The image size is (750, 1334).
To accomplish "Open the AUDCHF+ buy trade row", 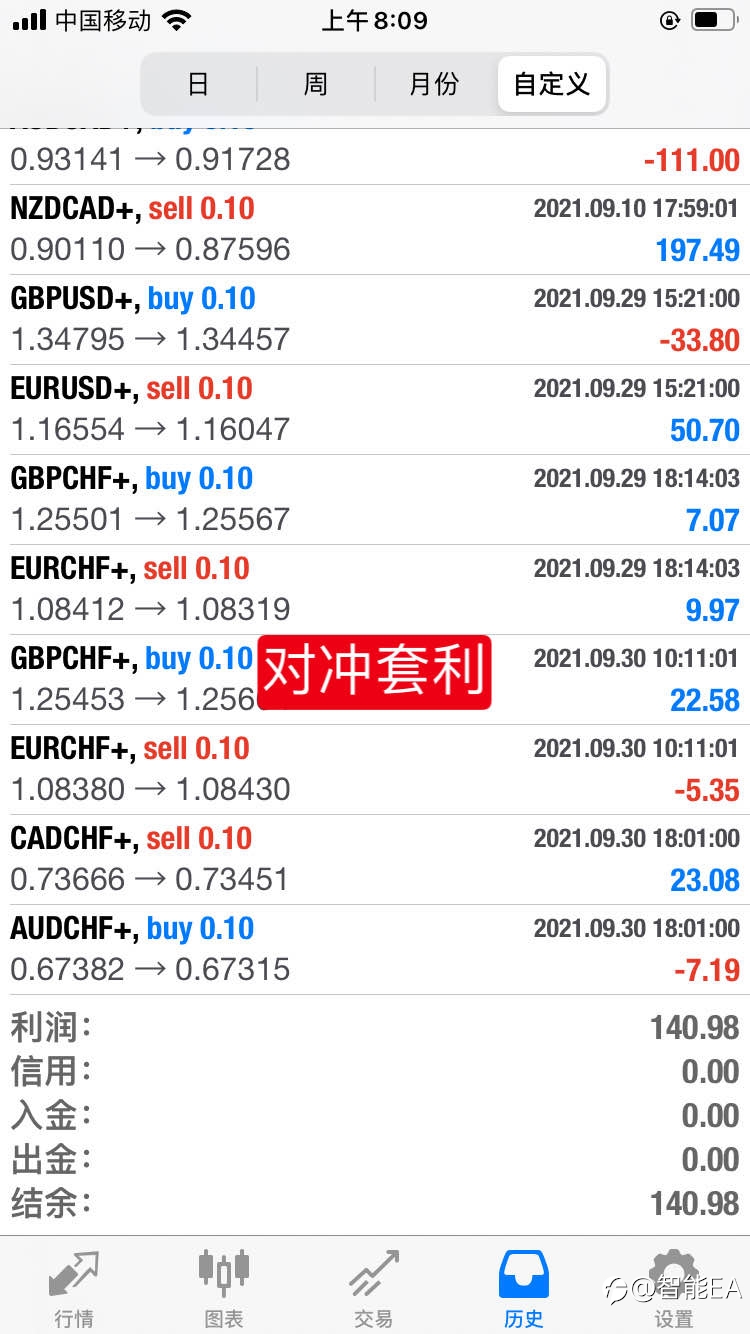I will 375,949.
